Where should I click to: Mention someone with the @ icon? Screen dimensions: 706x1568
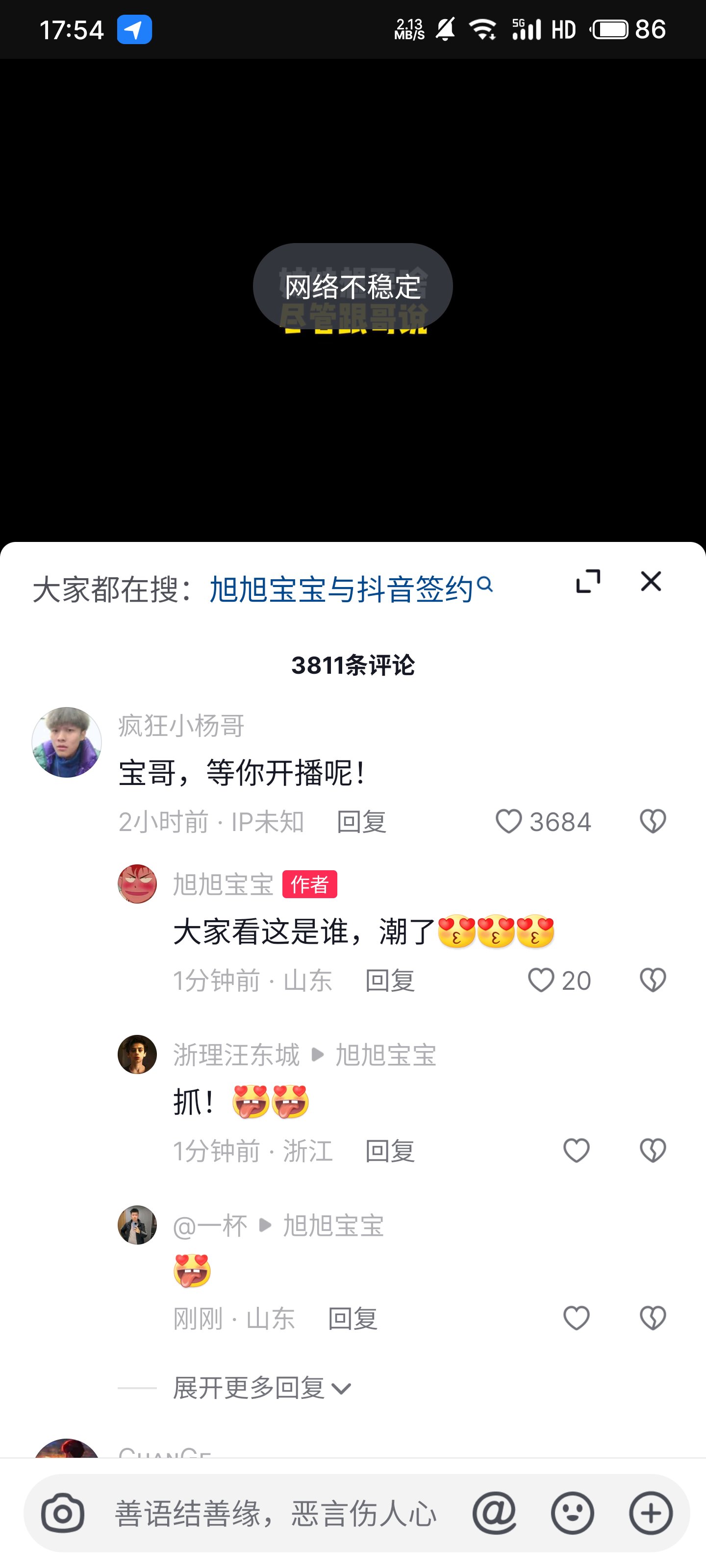click(494, 1513)
